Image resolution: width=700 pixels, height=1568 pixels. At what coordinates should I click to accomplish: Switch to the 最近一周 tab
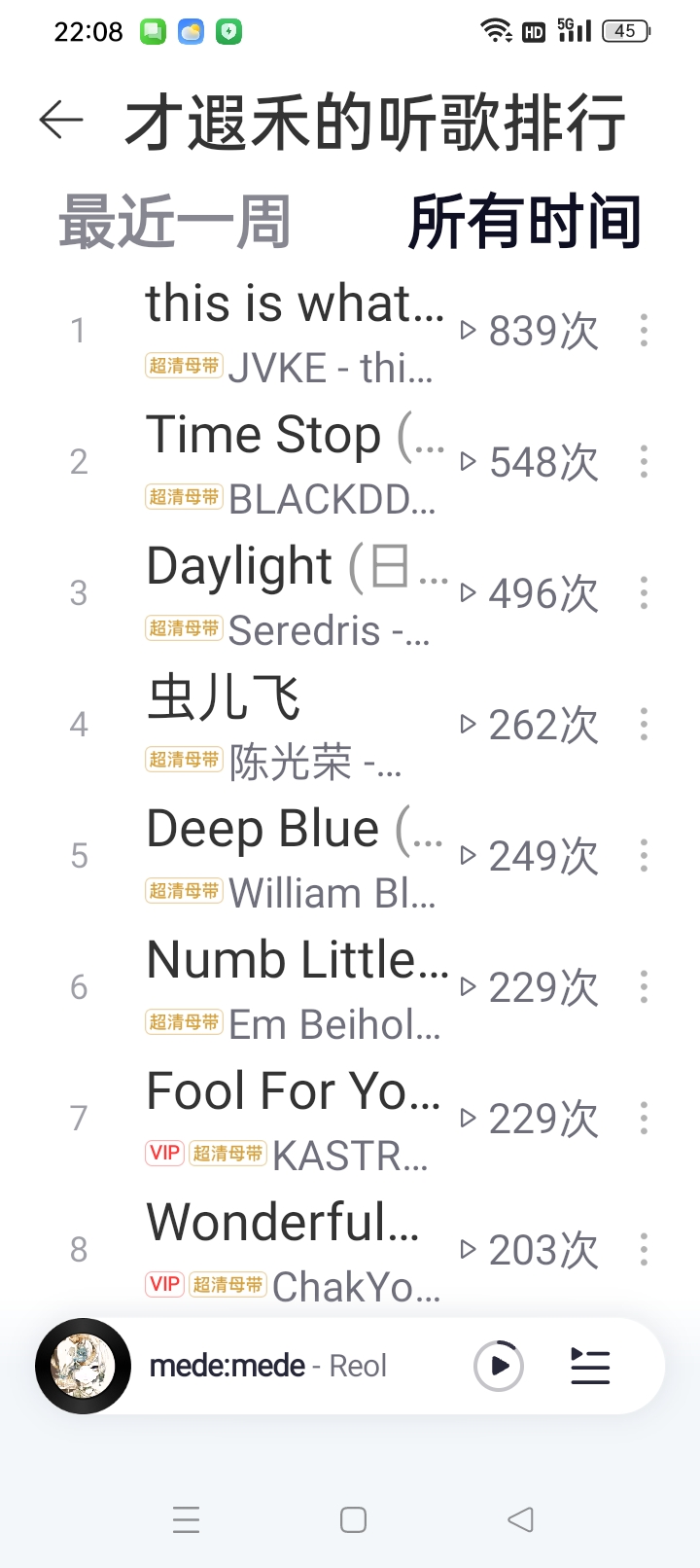coord(175,222)
